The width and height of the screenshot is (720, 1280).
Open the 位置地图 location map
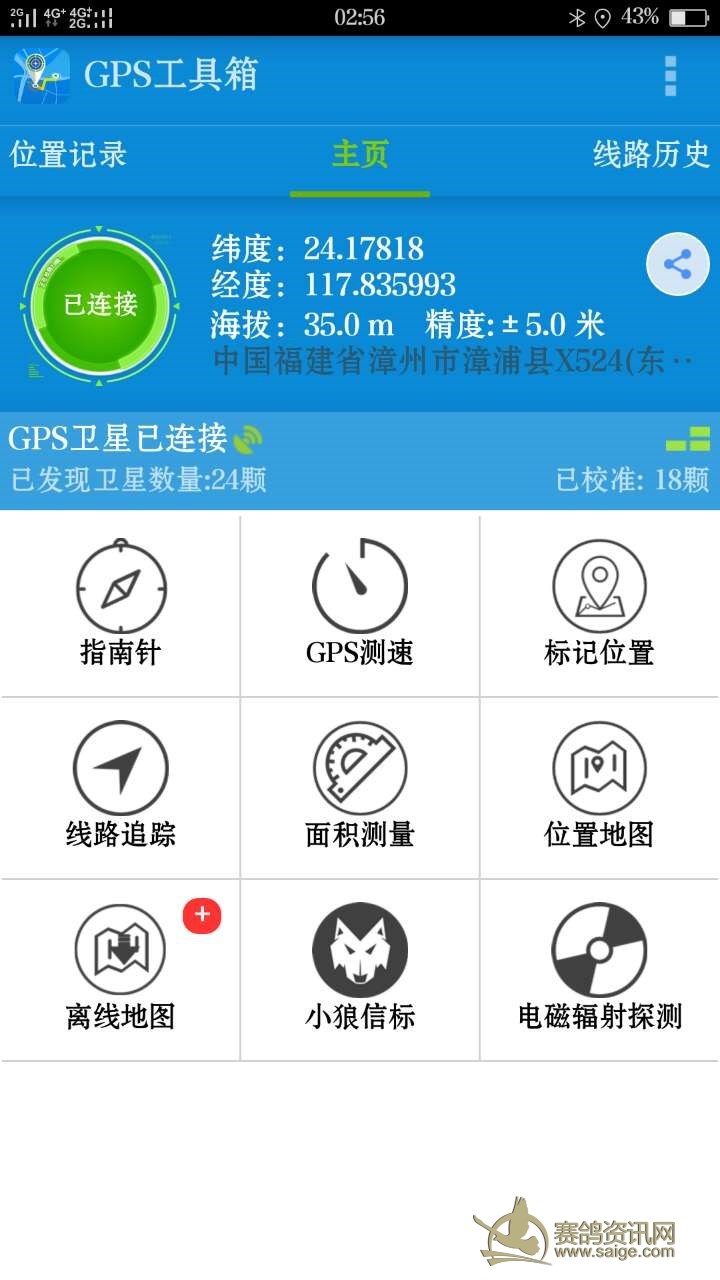[600, 788]
